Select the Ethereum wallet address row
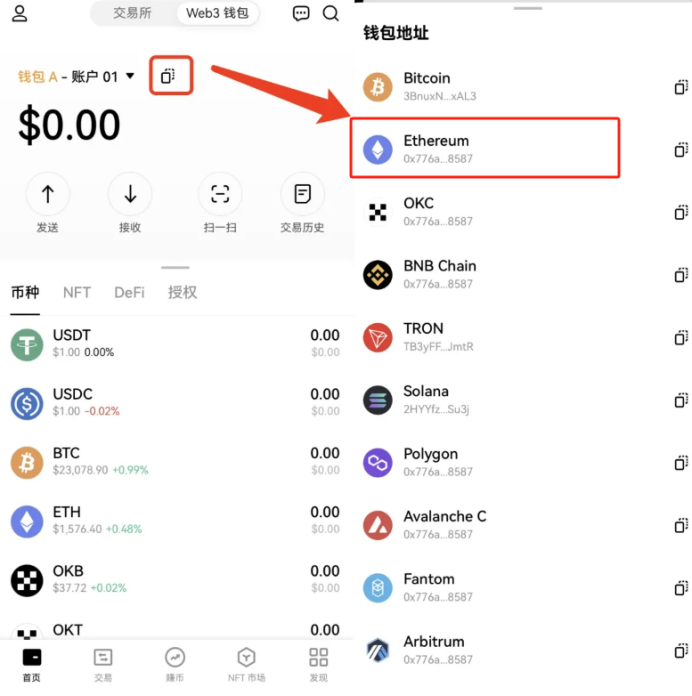Viewport: 692px width, 696px height. click(x=485, y=149)
